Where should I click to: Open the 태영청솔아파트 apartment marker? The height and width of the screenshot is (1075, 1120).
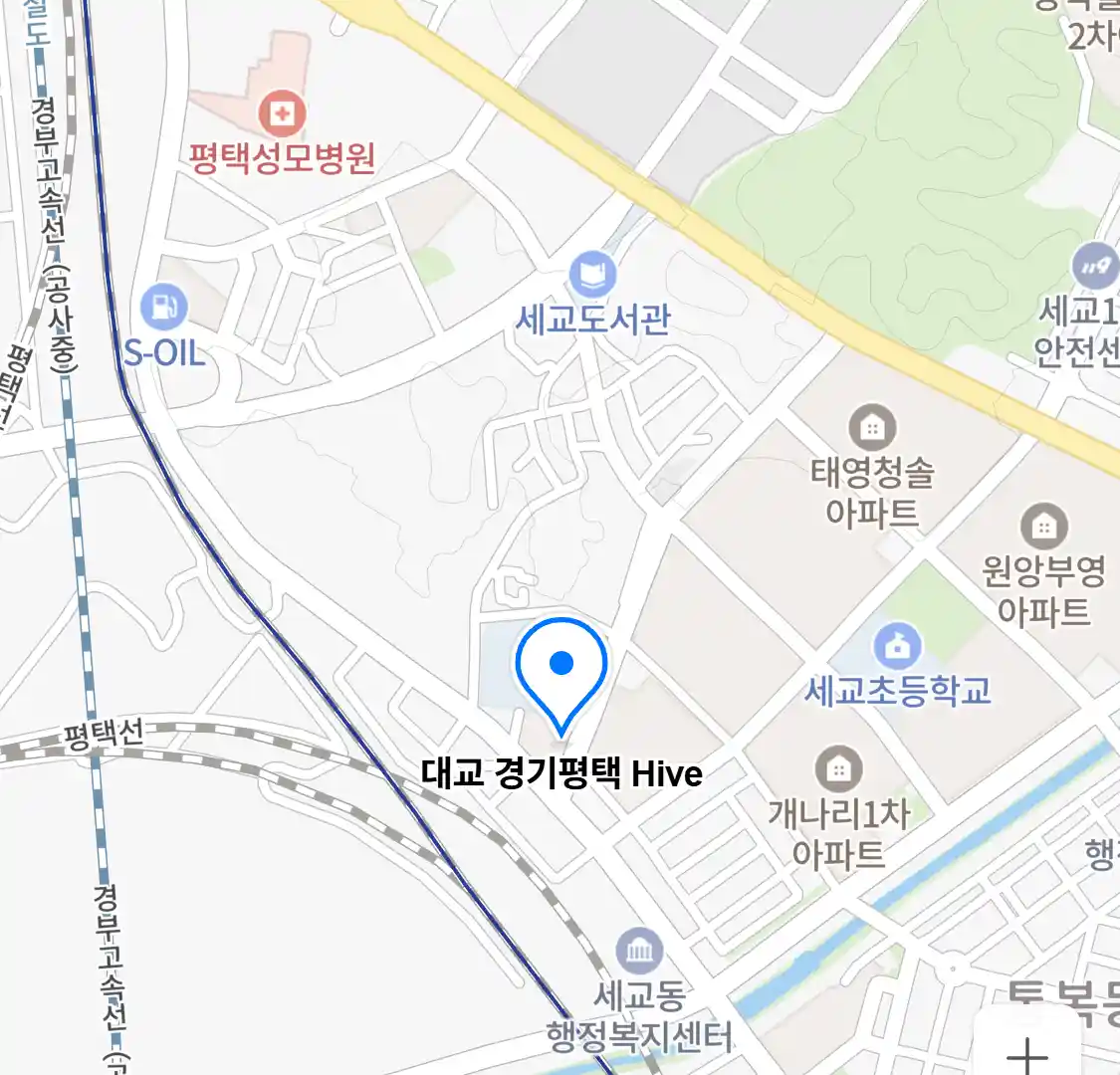point(872,428)
